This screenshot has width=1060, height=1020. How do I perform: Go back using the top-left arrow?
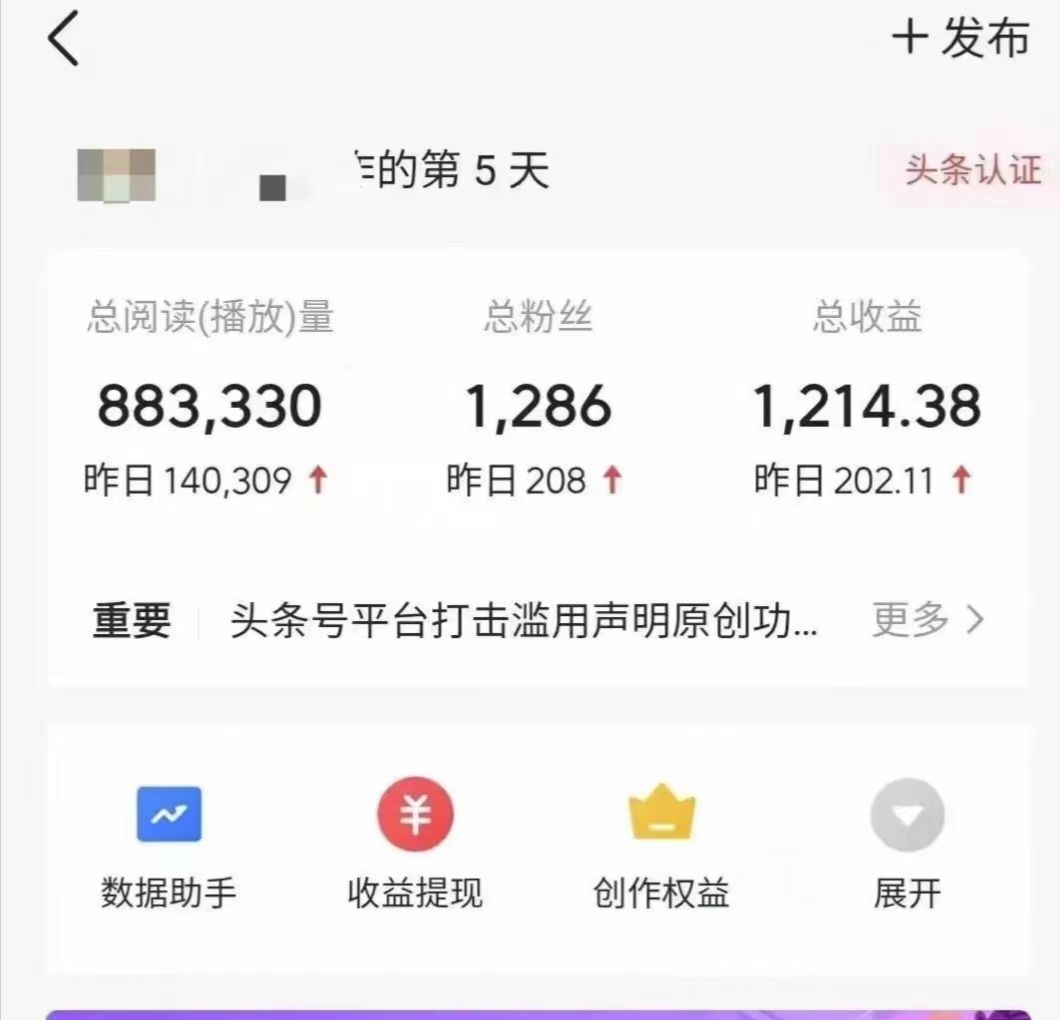click(x=63, y=42)
